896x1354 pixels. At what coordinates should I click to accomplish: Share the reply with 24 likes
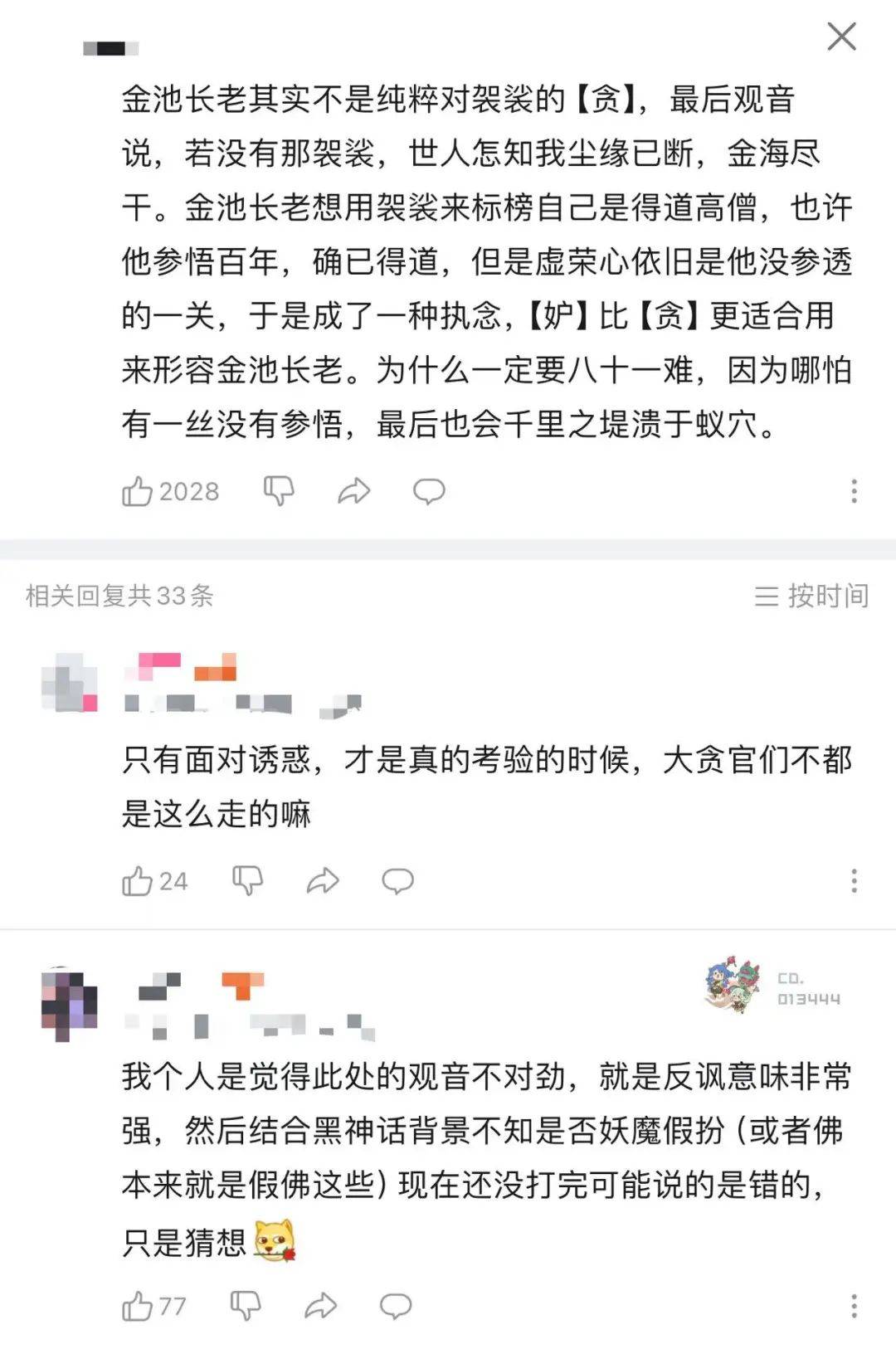(x=323, y=880)
